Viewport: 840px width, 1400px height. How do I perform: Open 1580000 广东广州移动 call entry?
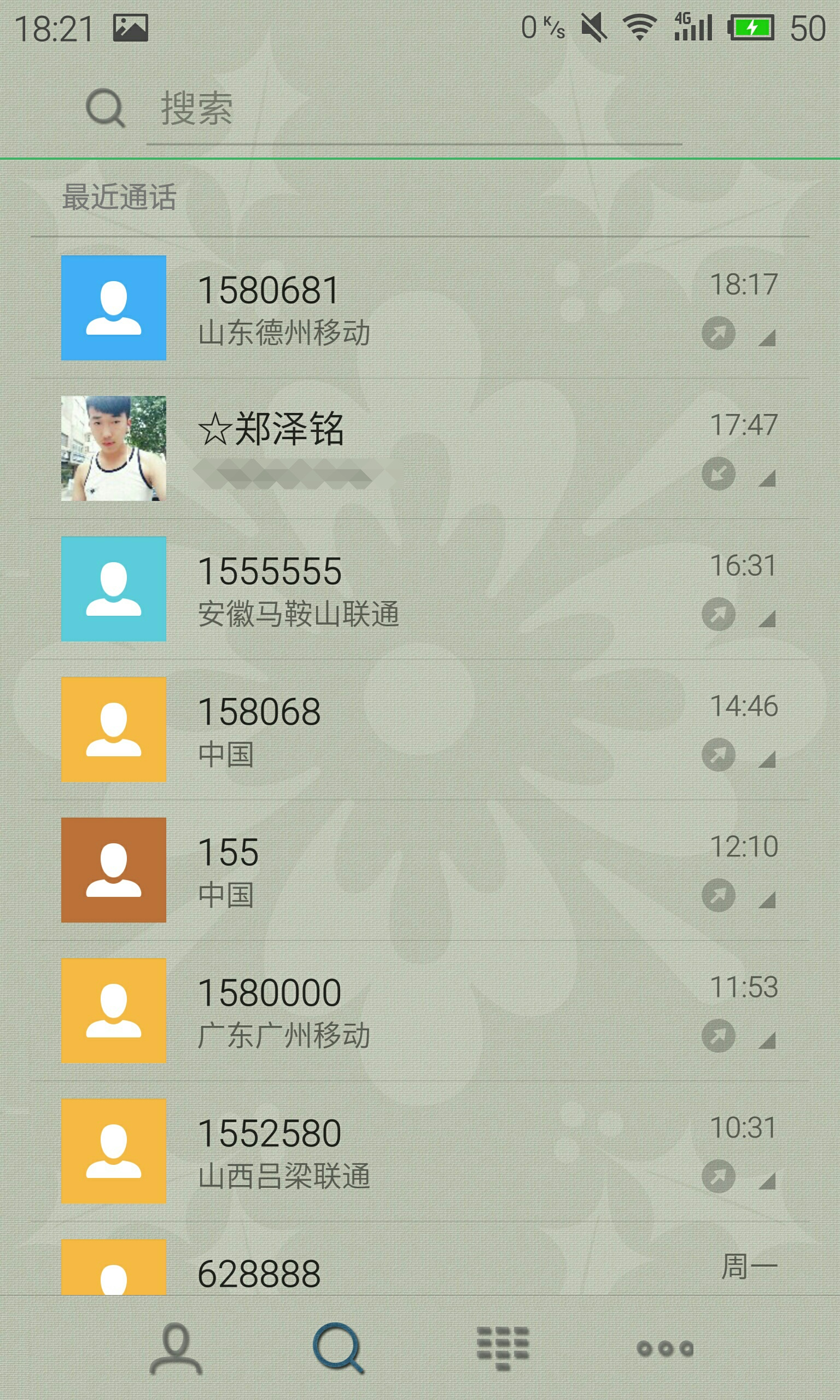tap(420, 1011)
